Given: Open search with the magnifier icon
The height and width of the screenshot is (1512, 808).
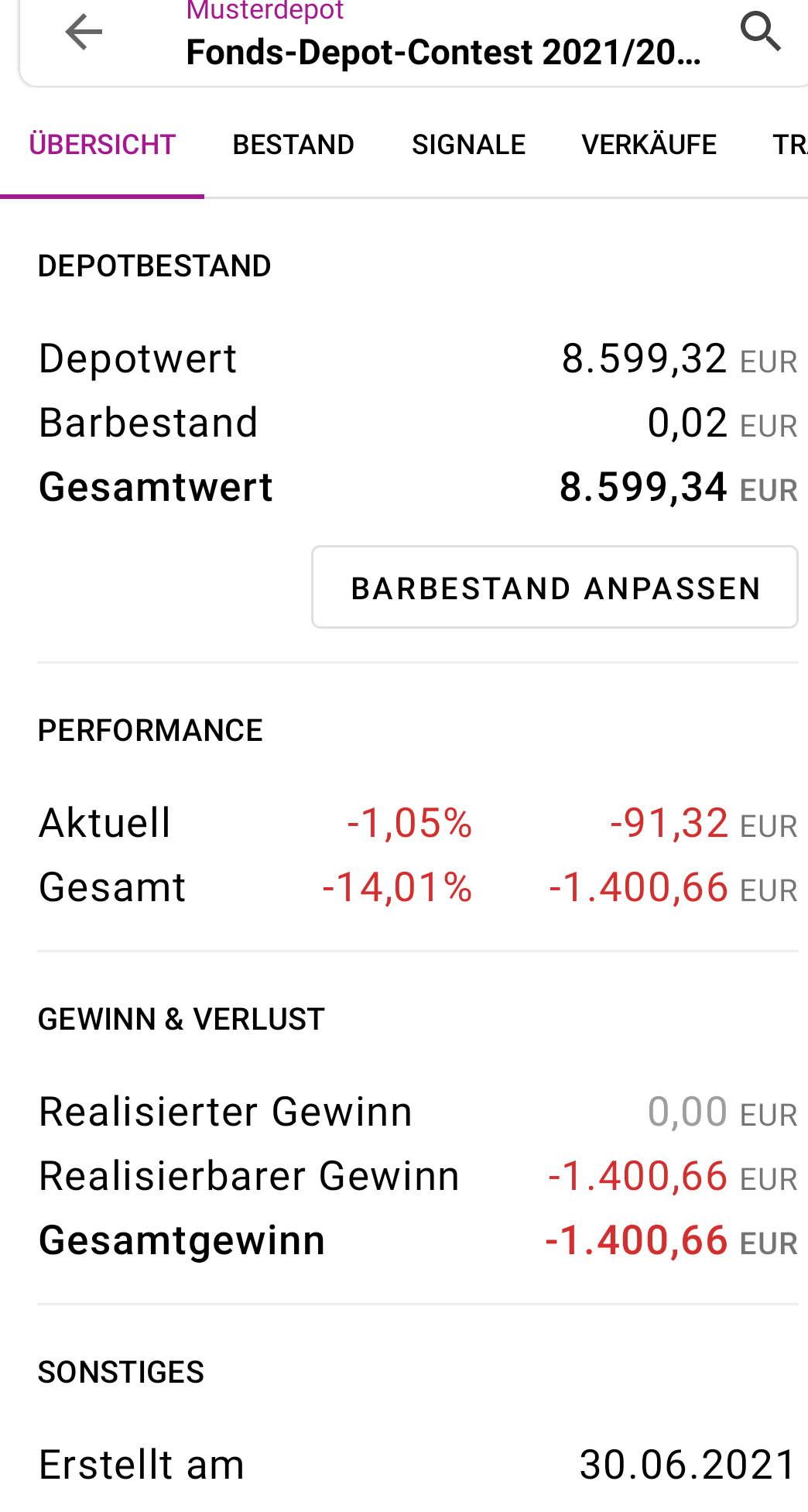Looking at the screenshot, I should click(x=760, y=33).
